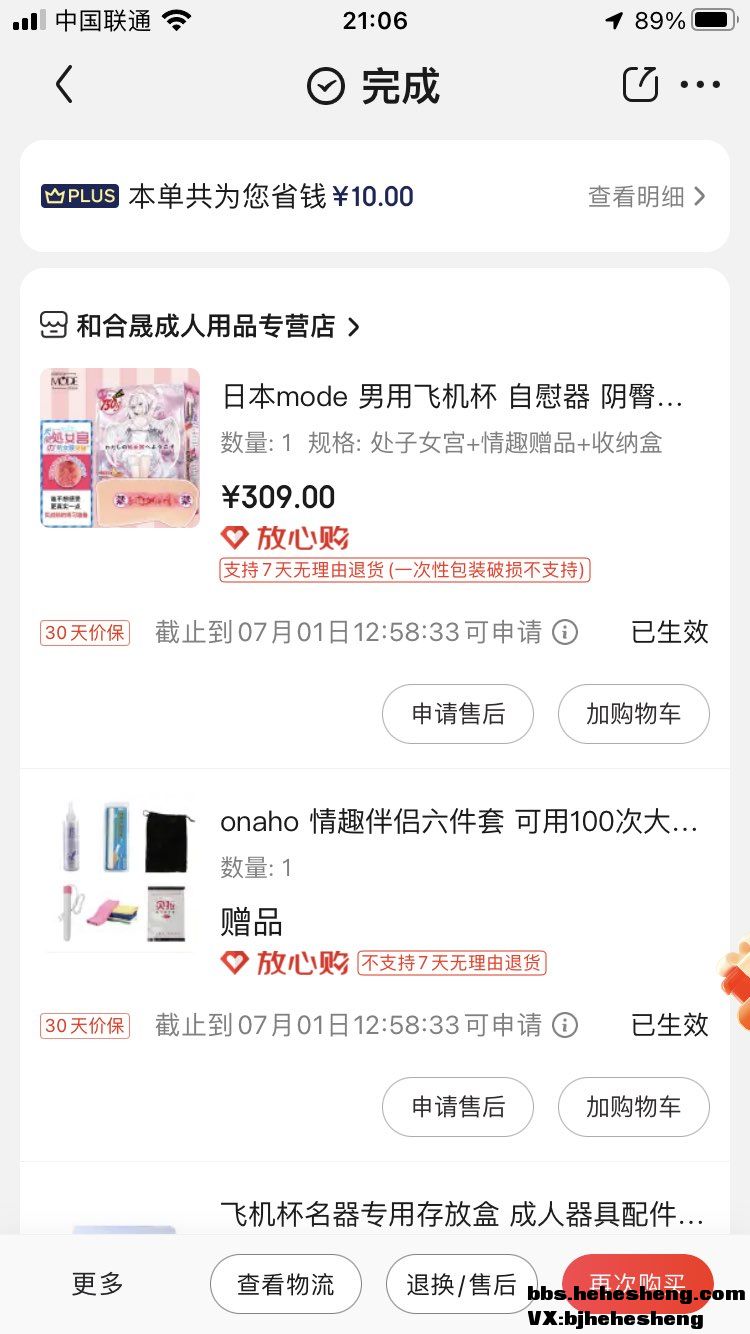The width and height of the screenshot is (750, 1334).
Task: Open the three-dot overflow menu
Action: 700,85
